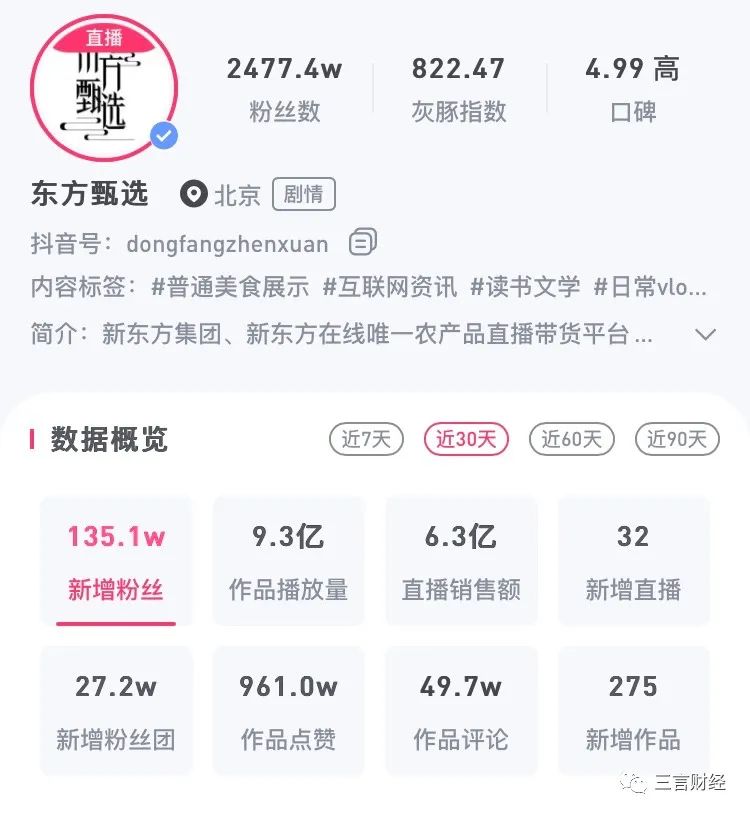The width and height of the screenshot is (750, 815).
Task: Open the 新增作品 metric card
Action: pyautogui.click(x=633, y=711)
